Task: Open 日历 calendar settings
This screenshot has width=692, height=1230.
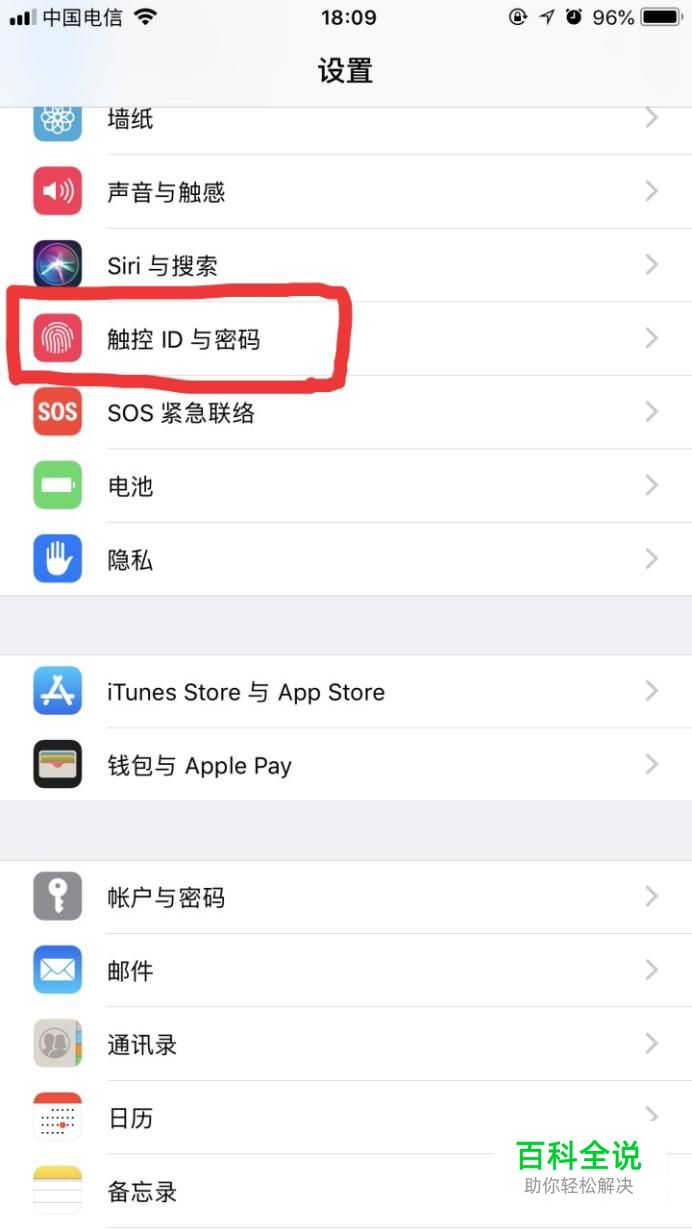Action: [300, 1117]
